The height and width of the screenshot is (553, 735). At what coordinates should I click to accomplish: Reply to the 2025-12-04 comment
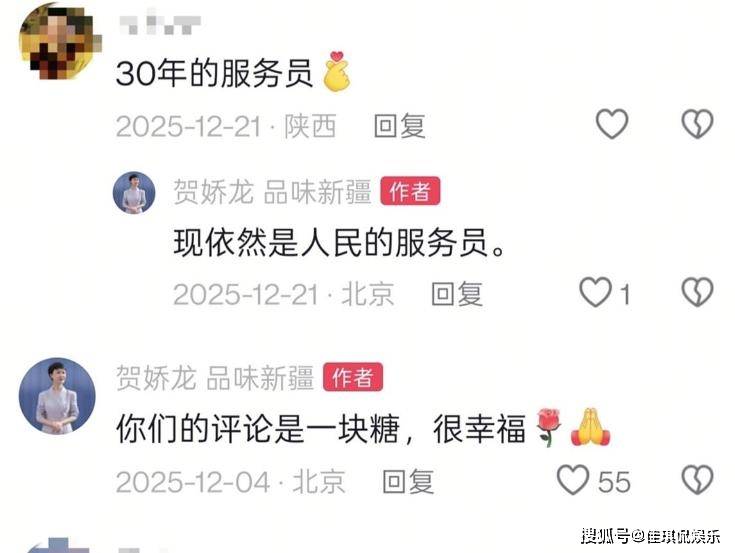pyautogui.click(x=408, y=481)
